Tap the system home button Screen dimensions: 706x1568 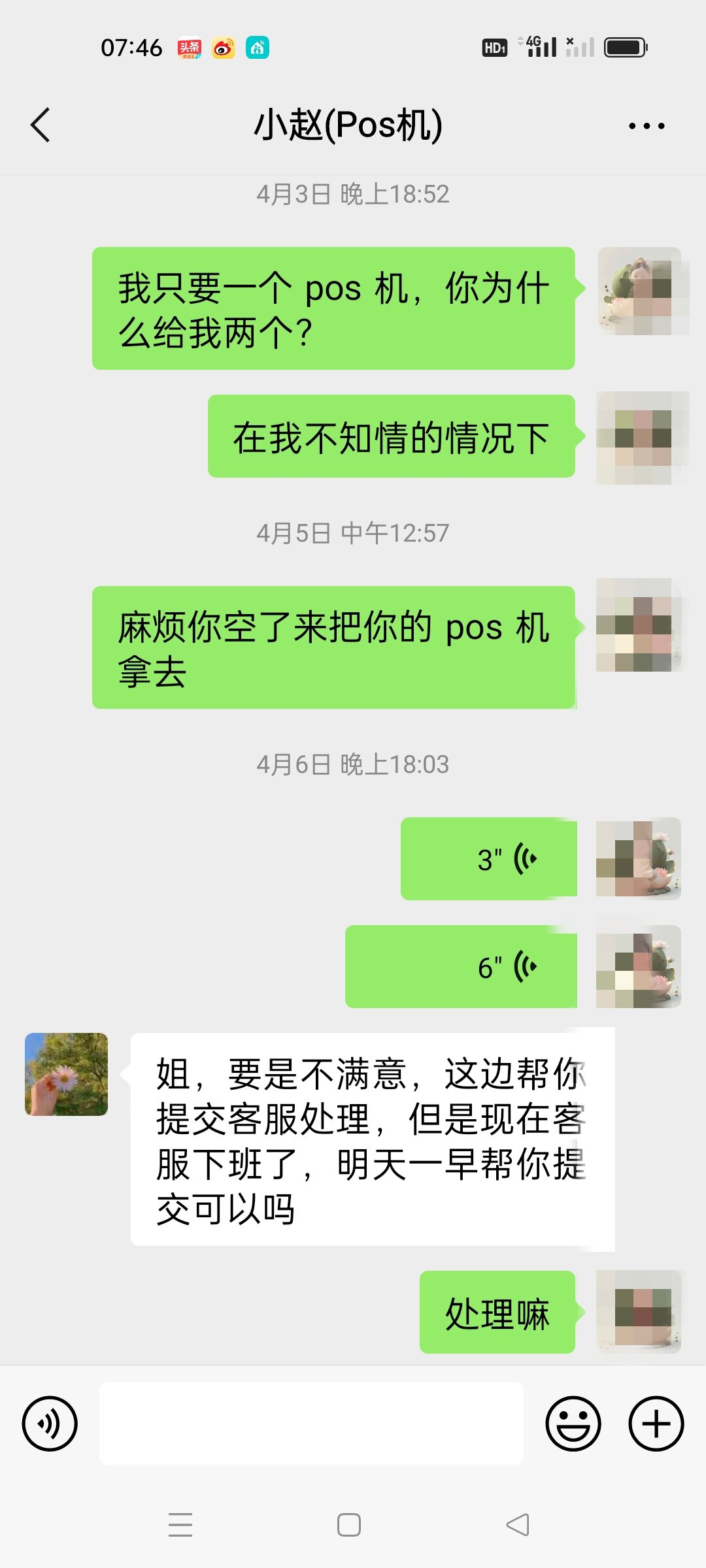point(349,1525)
